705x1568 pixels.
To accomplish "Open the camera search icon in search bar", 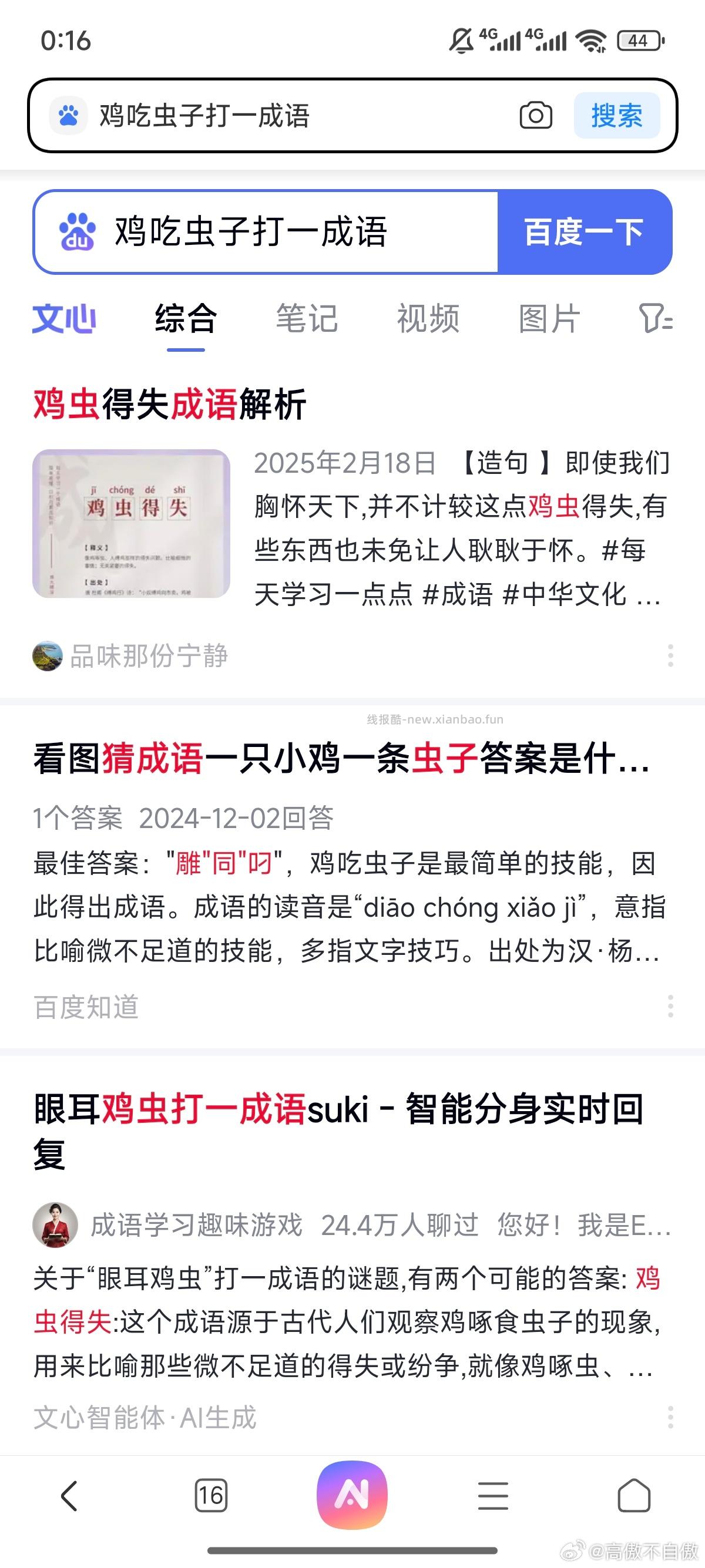I will [x=535, y=116].
